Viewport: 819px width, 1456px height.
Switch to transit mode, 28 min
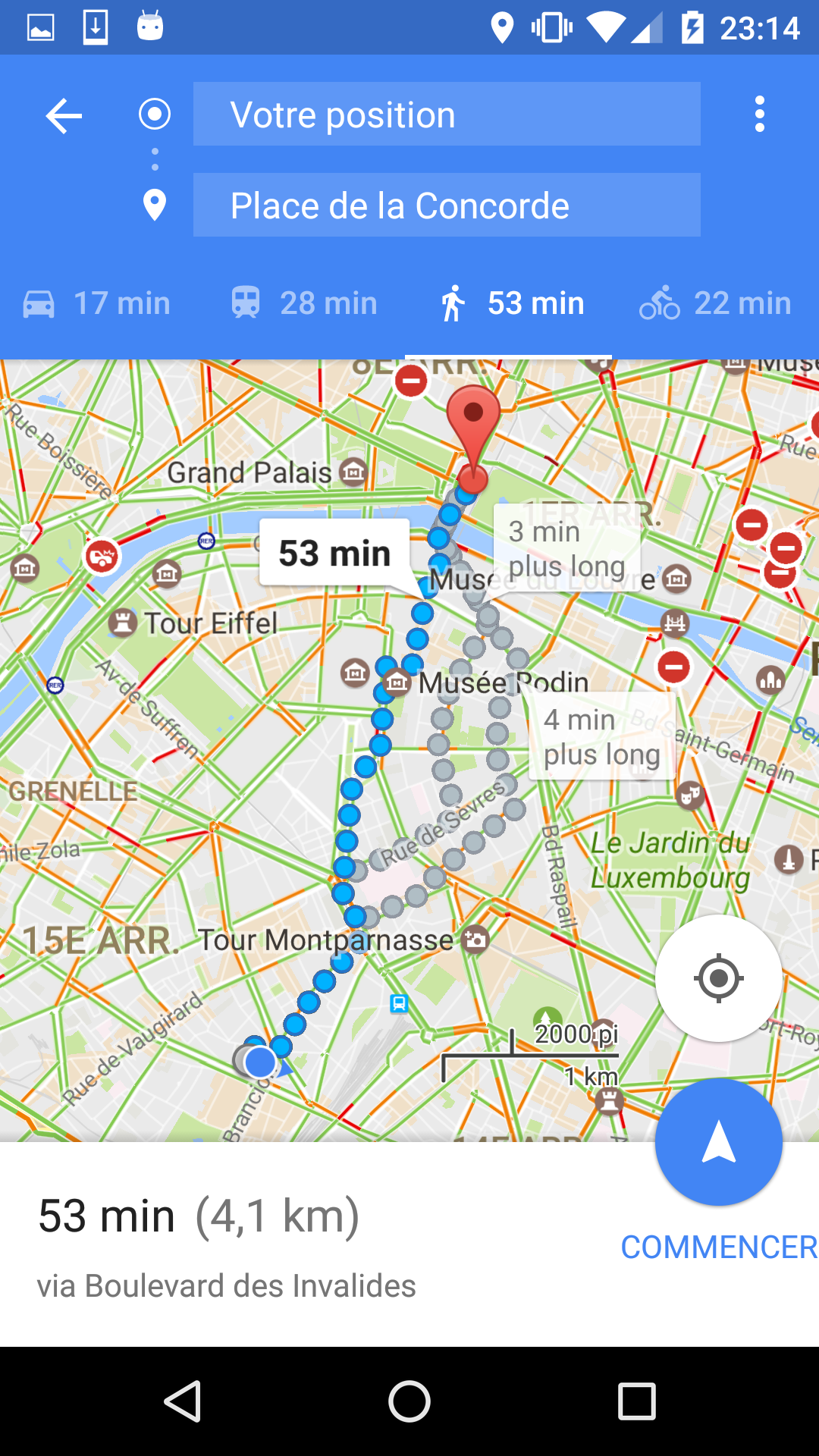(x=303, y=303)
